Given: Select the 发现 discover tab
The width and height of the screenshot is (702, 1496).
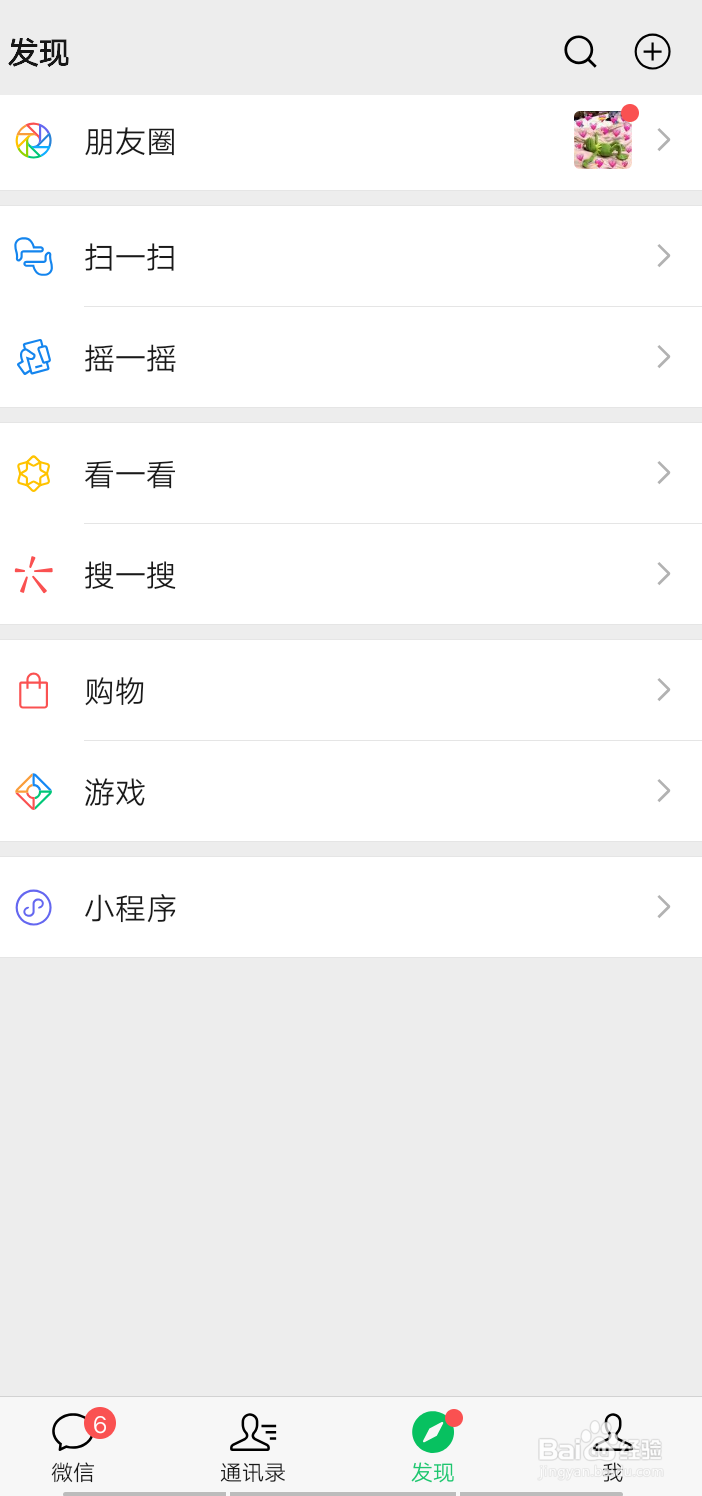Looking at the screenshot, I should coord(433,1446).
